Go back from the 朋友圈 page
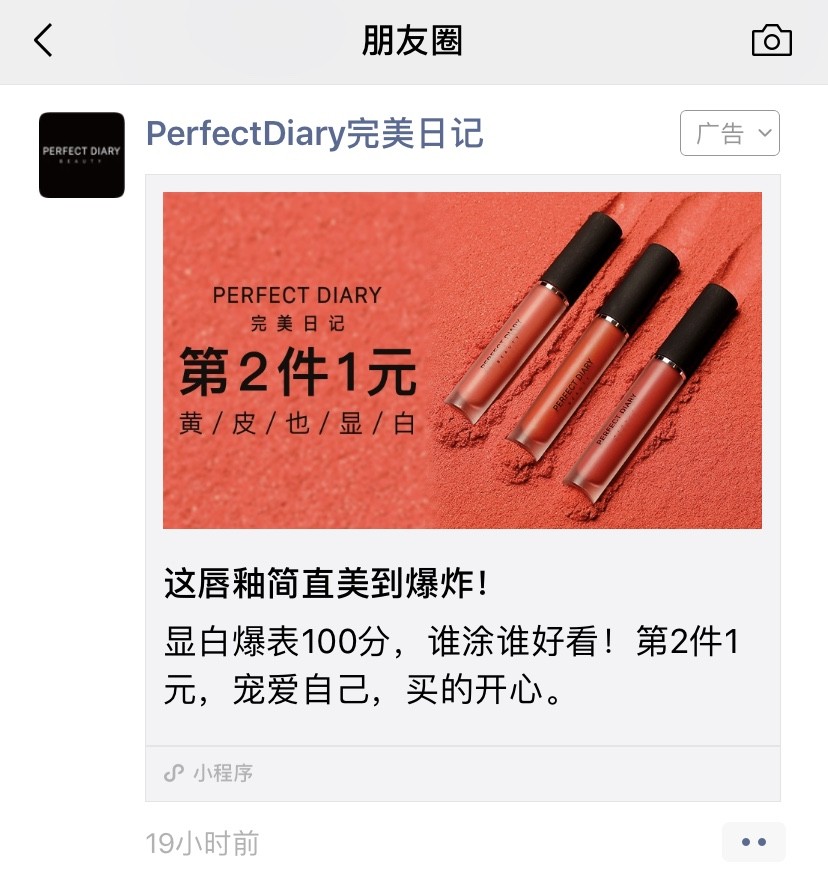The height and width of the screenshot is (879, 828). pos(43,41)
